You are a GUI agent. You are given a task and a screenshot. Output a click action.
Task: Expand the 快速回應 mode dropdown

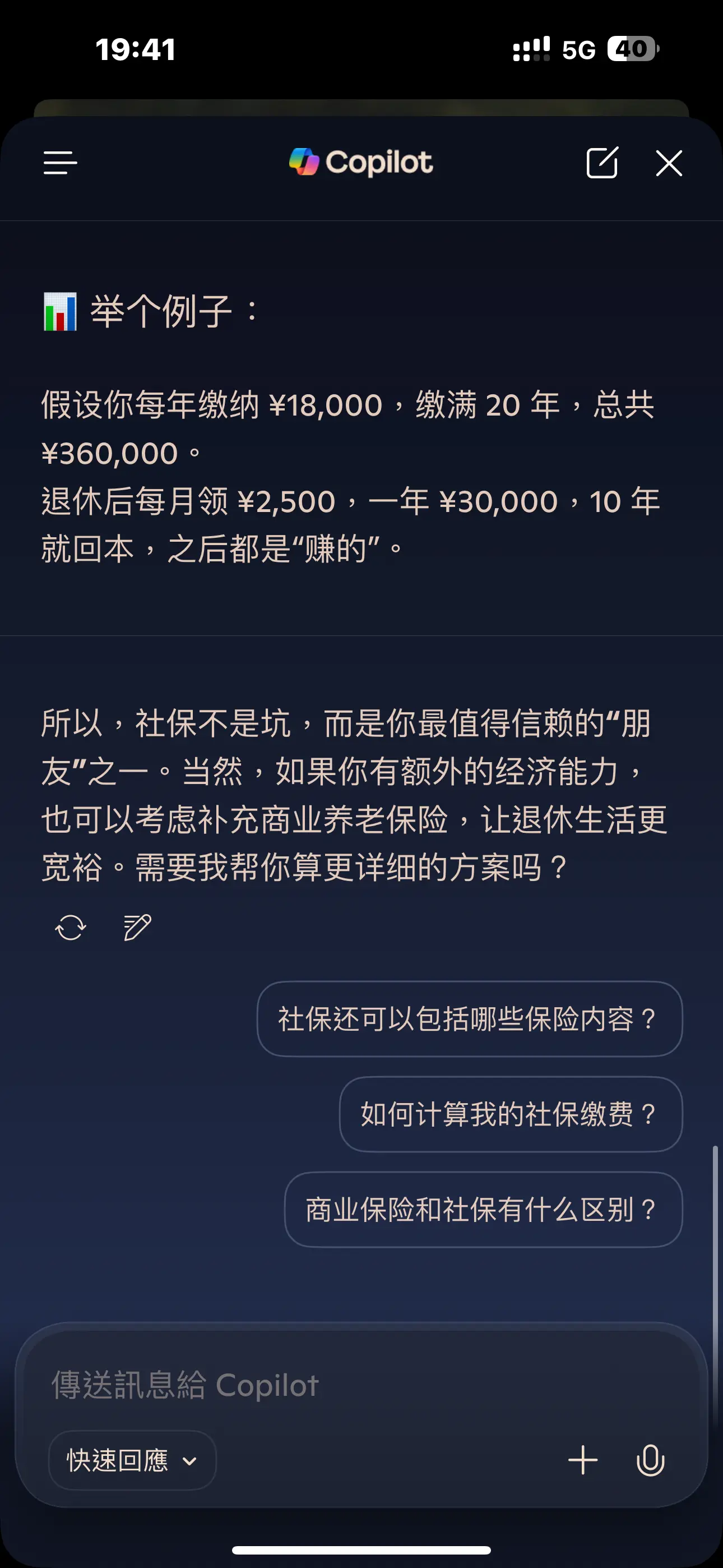coord(132,1460)
